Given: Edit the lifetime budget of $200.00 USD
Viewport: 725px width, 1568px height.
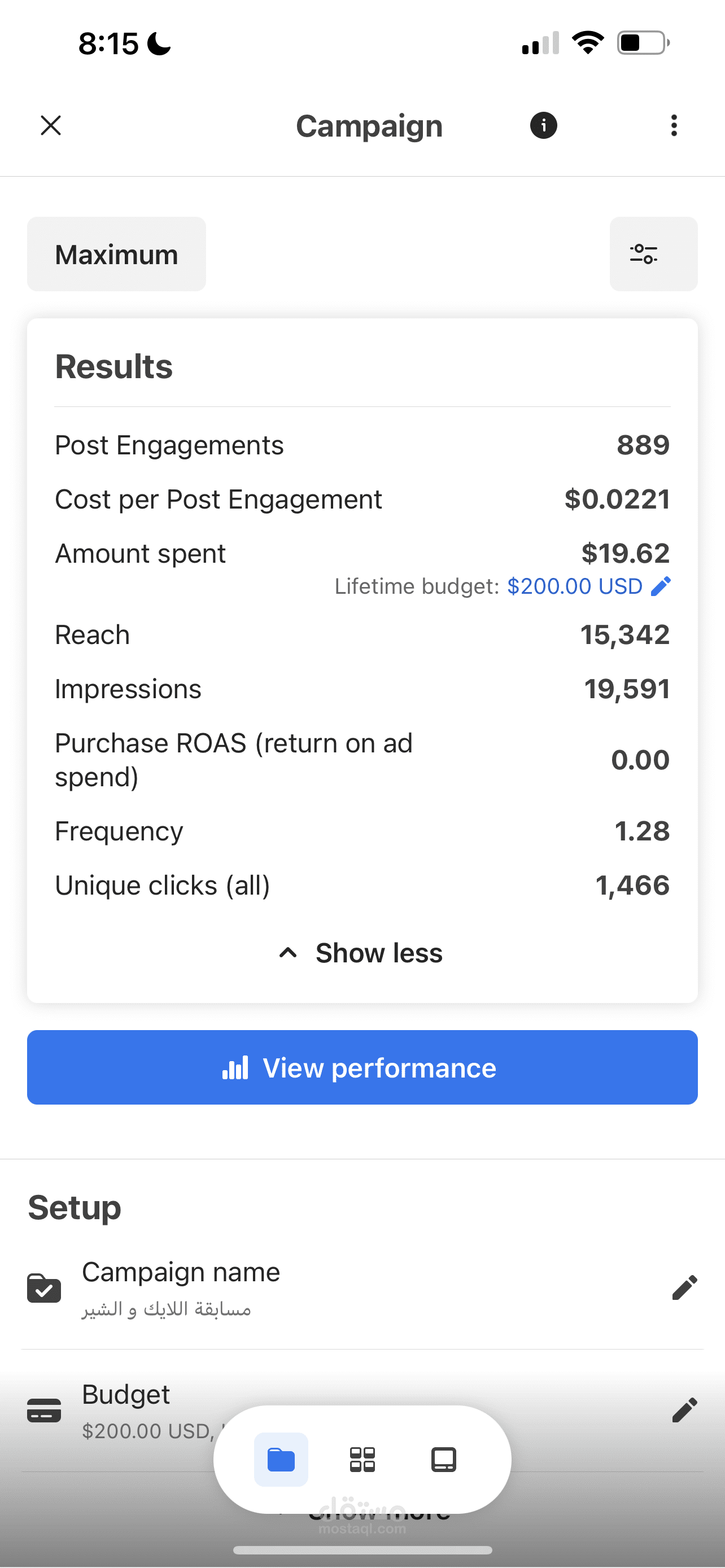Looking at the screenshot, I should [x=661, y=586].
